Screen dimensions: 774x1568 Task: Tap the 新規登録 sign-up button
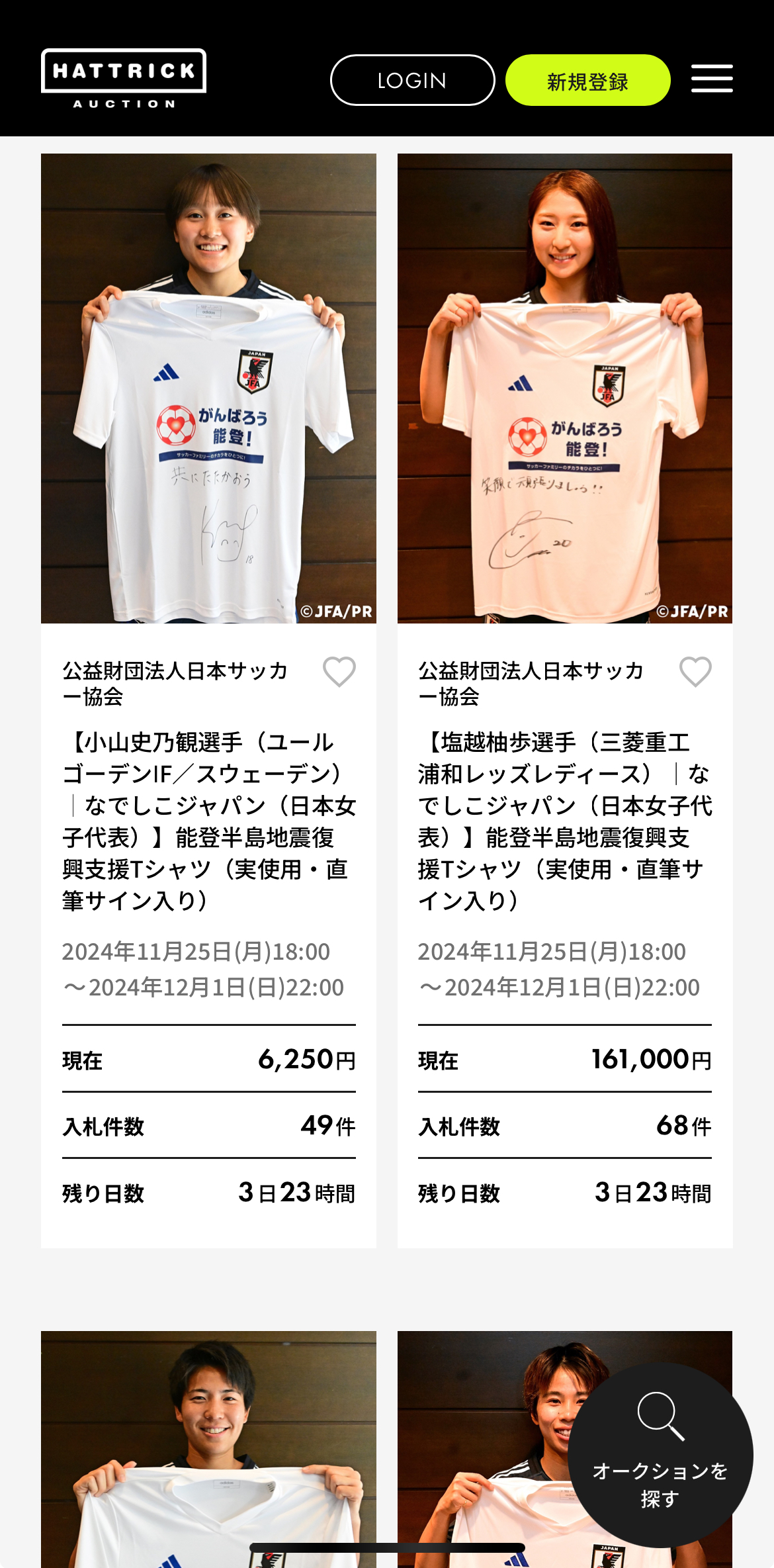[587, 80]
